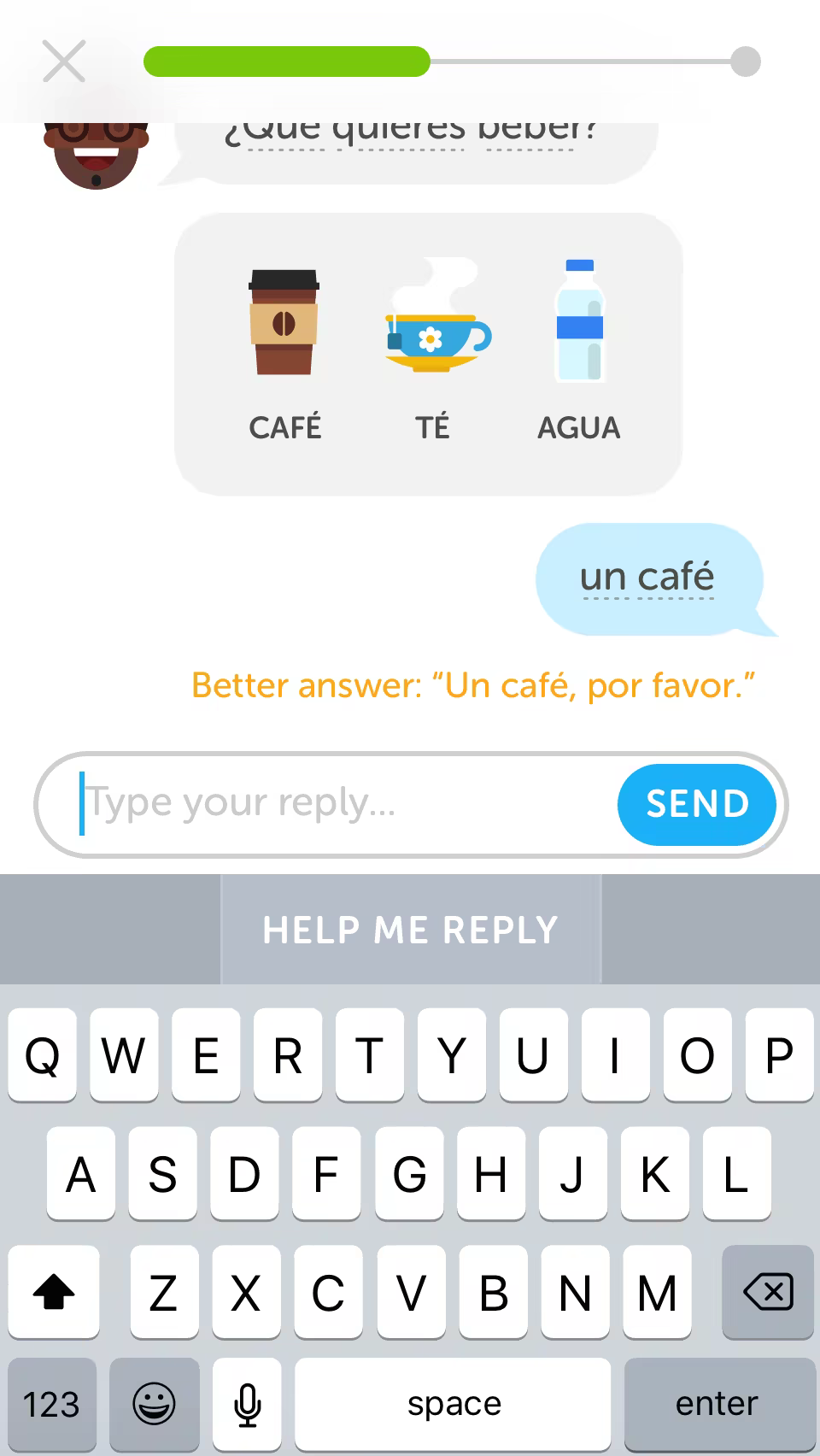
Task: Tap the shift key
Action: point(53,1291)
